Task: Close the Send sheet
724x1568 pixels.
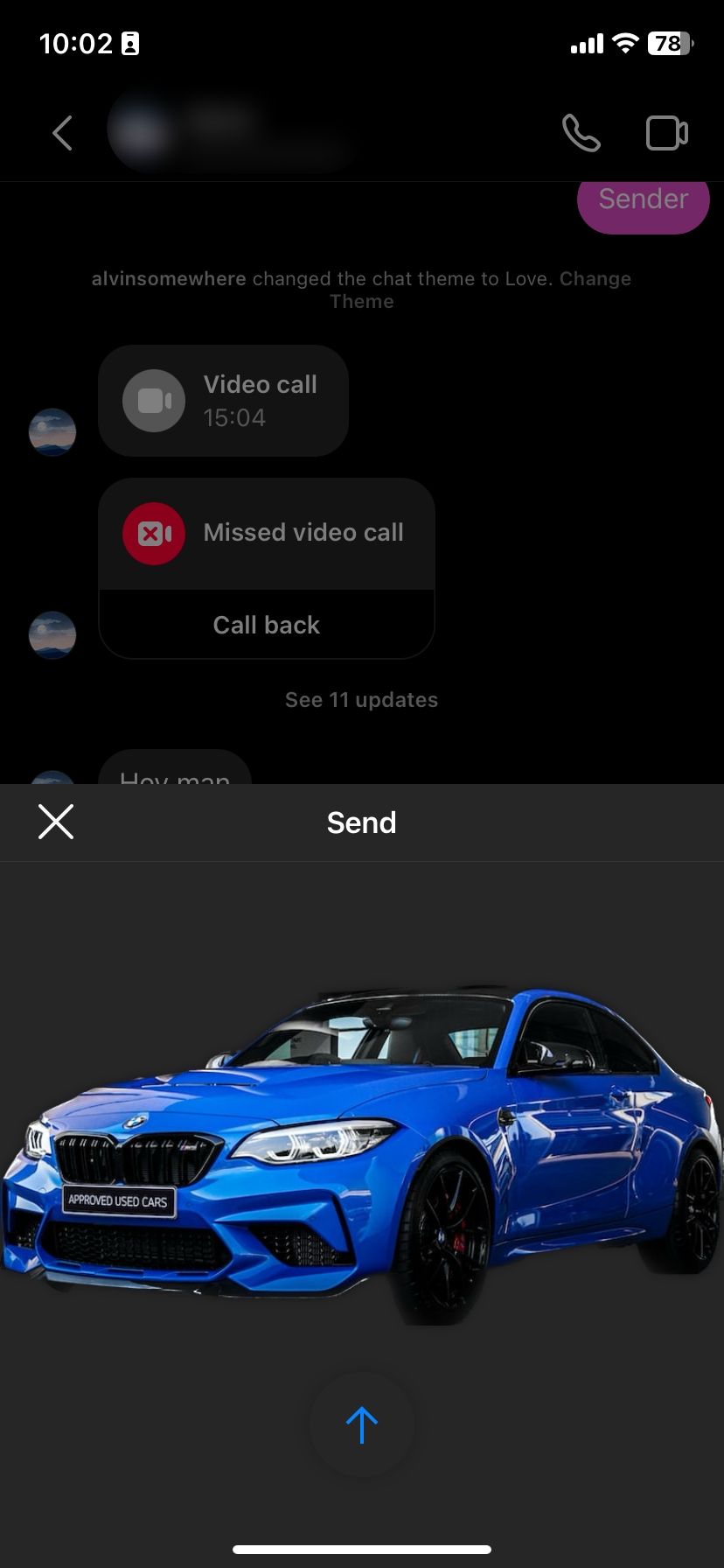Action: point(56,822)
